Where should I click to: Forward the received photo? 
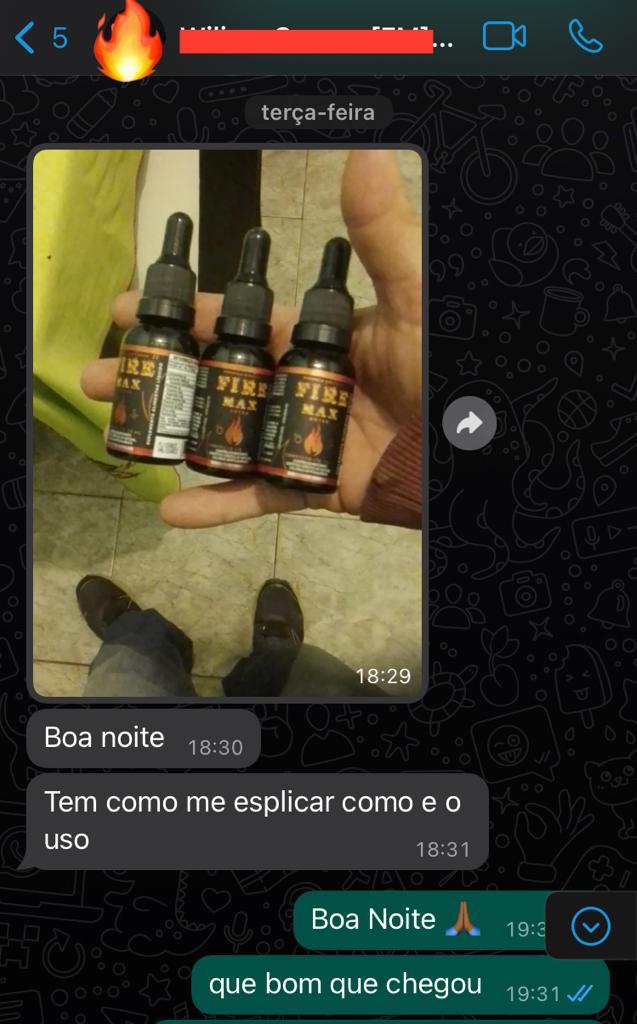469,424
